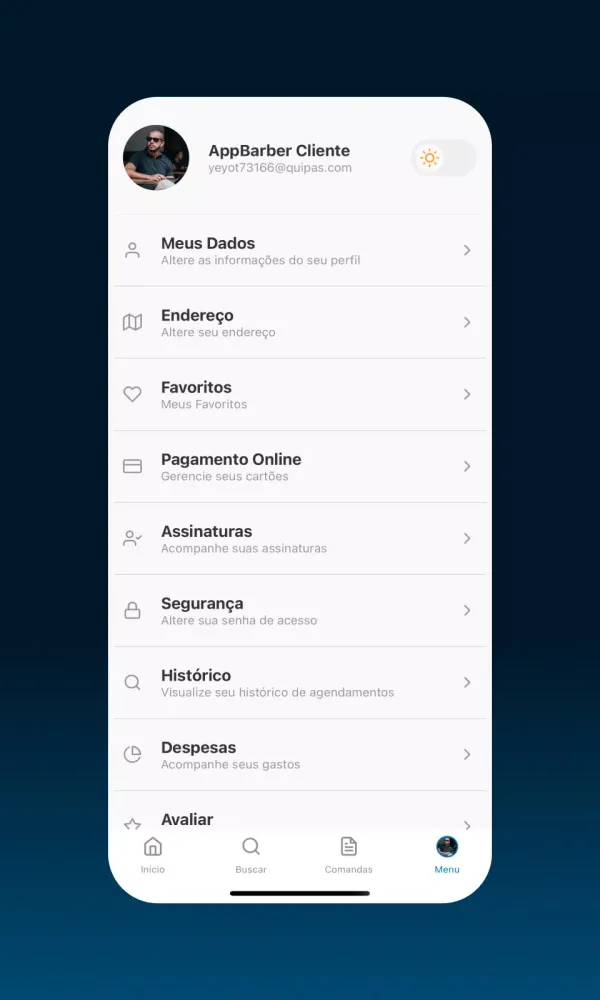
Task: Open Meus Dados profile settings
Action: pos(300,250)
